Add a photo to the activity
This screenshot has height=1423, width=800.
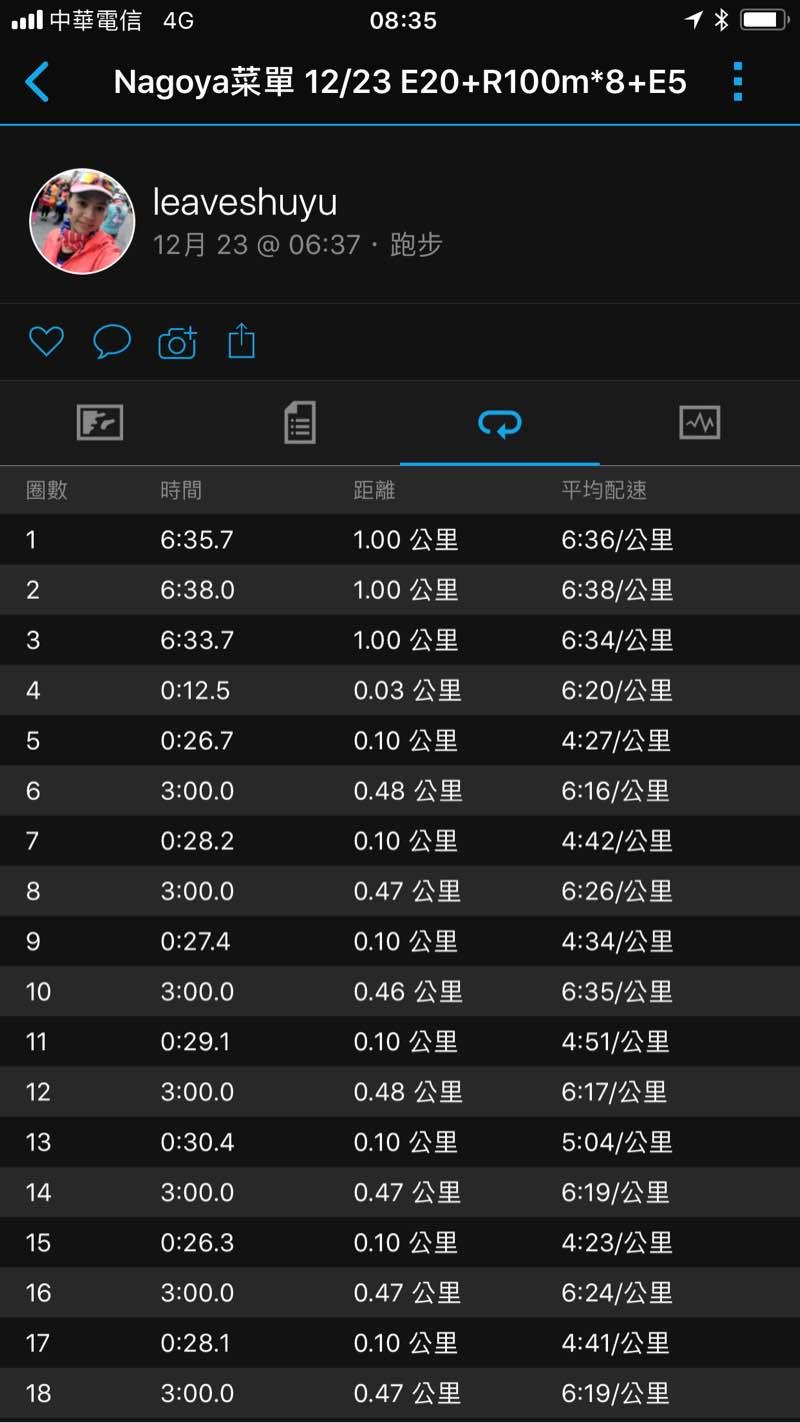point(177,342)
